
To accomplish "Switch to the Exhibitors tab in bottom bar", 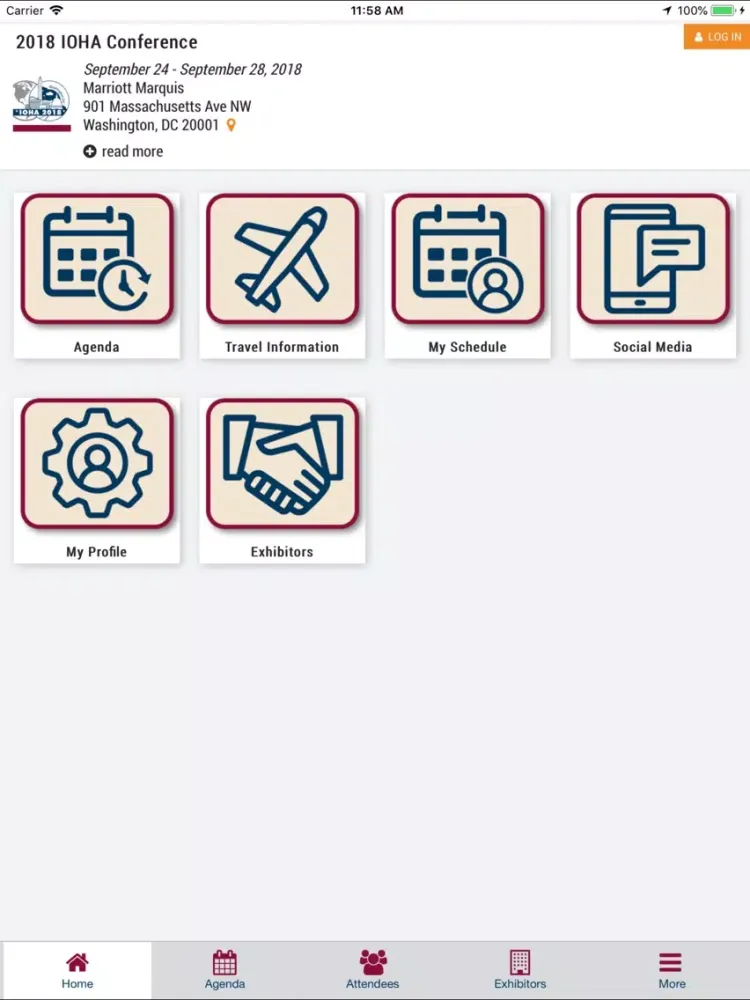I will pos(520,970).
